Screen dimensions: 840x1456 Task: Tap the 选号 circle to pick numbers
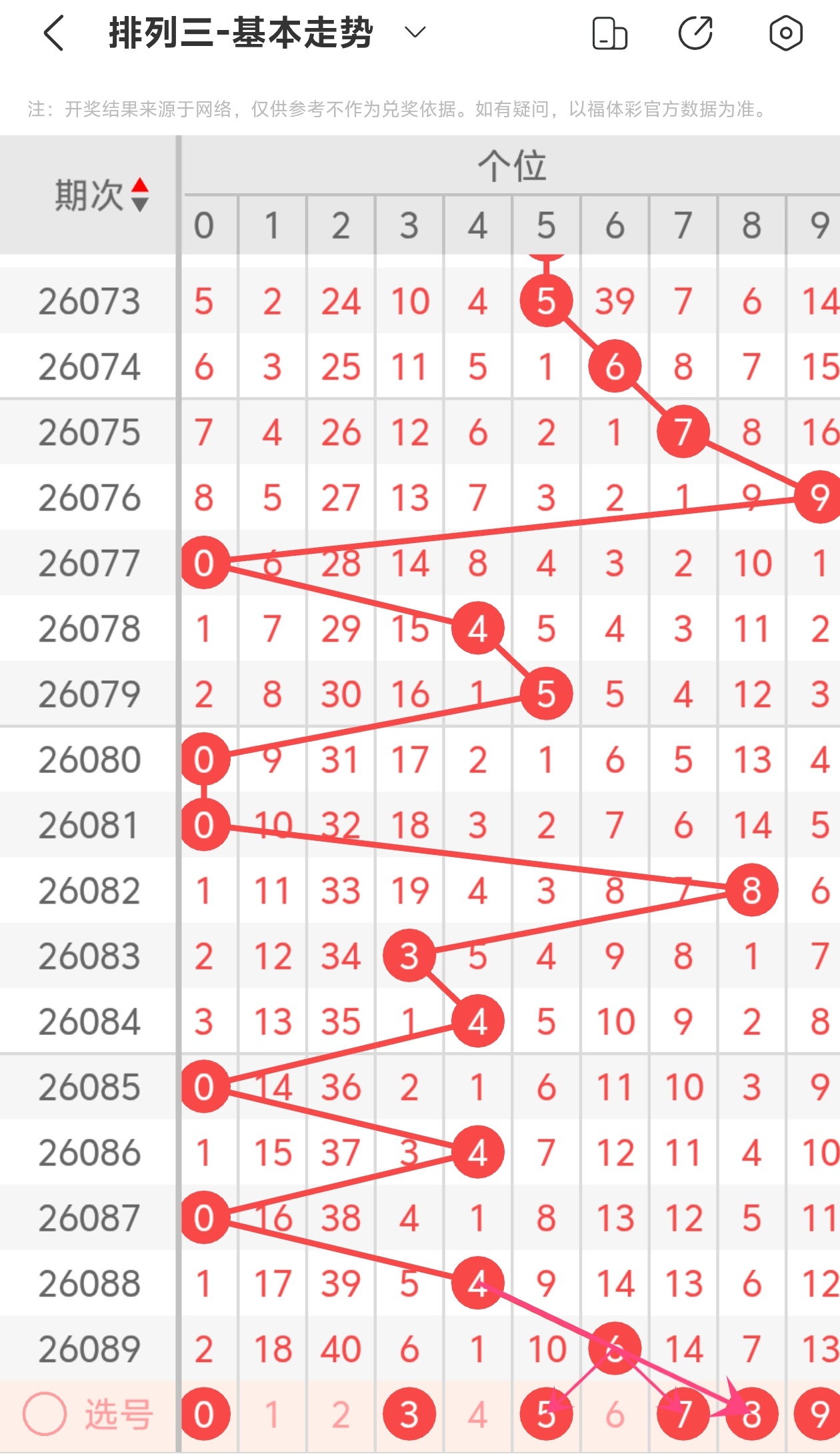pos(45,1414)
